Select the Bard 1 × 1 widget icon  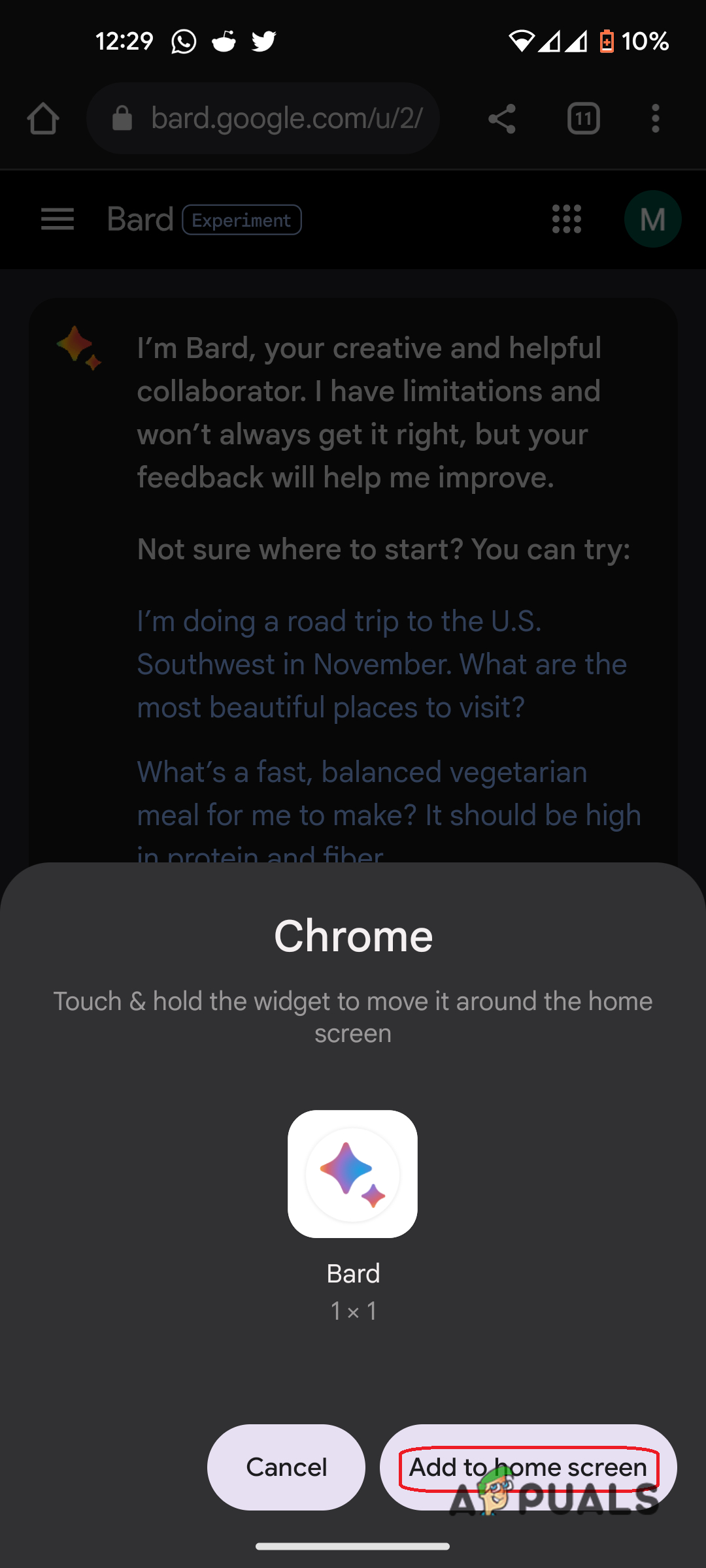click(352, 1173)
